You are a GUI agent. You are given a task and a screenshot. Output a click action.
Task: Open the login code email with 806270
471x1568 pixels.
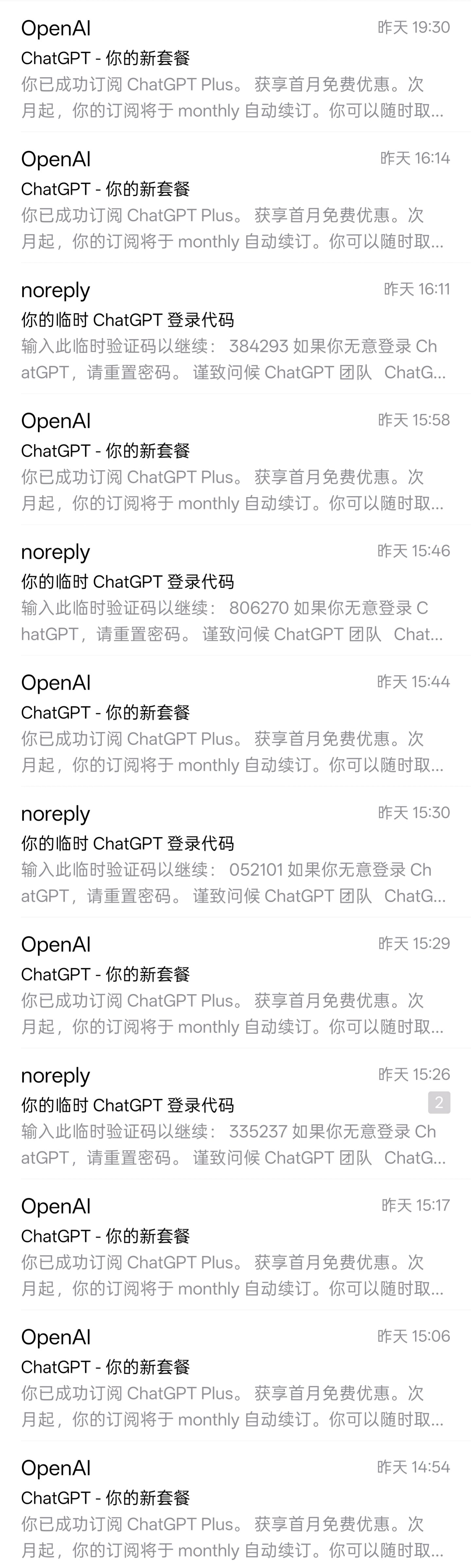(235, 590)
